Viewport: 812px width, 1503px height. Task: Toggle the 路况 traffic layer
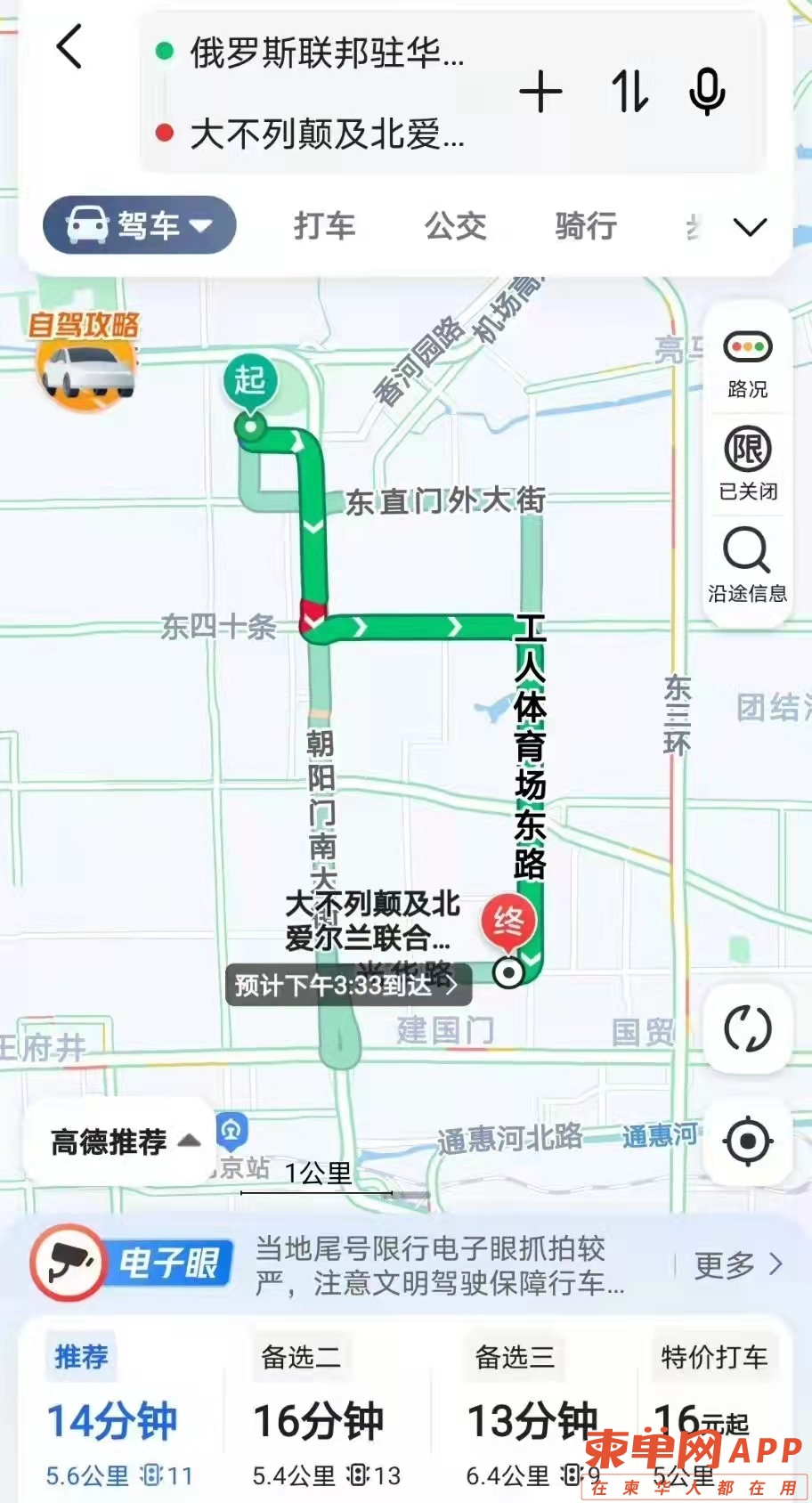pos(747,362)
